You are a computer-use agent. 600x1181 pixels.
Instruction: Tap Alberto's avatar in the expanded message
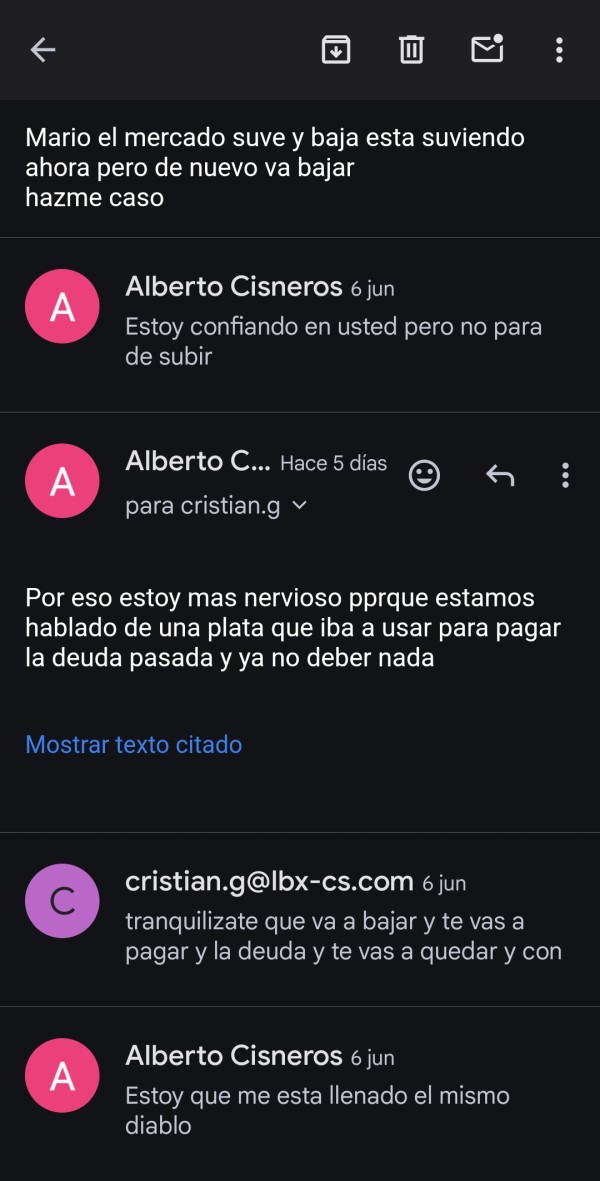coord(62,481)
